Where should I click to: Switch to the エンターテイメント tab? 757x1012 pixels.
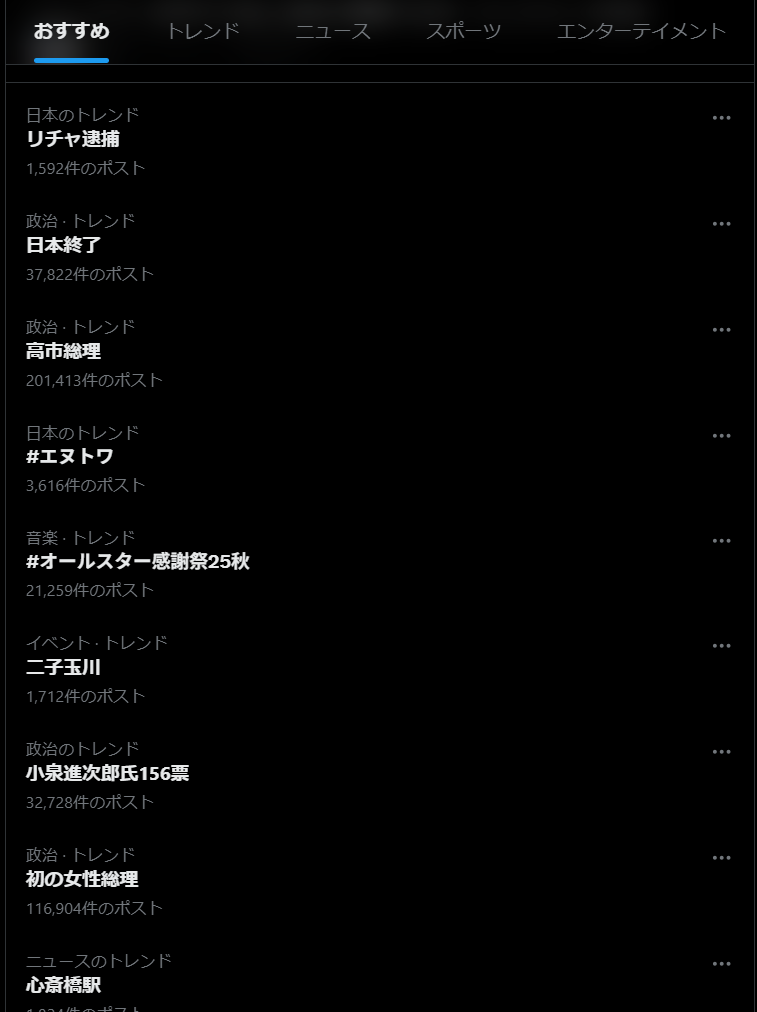[641, 31]
